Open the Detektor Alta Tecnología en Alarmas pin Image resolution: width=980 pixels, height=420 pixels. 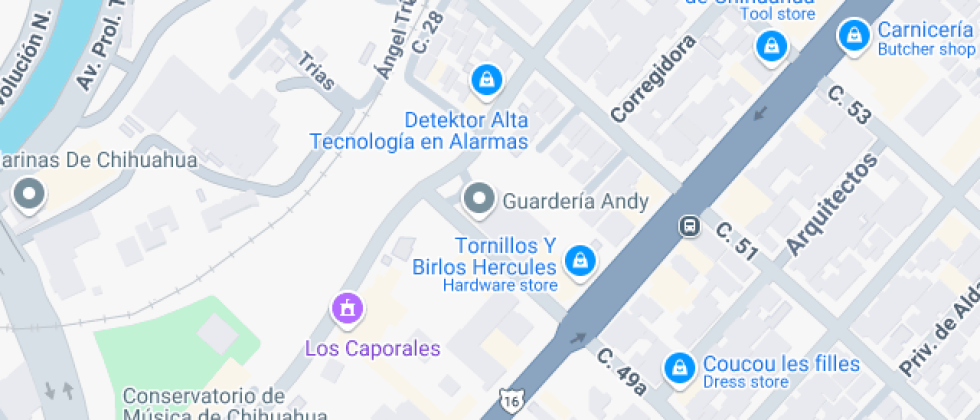pyautogui.click(x=486, y=78)
